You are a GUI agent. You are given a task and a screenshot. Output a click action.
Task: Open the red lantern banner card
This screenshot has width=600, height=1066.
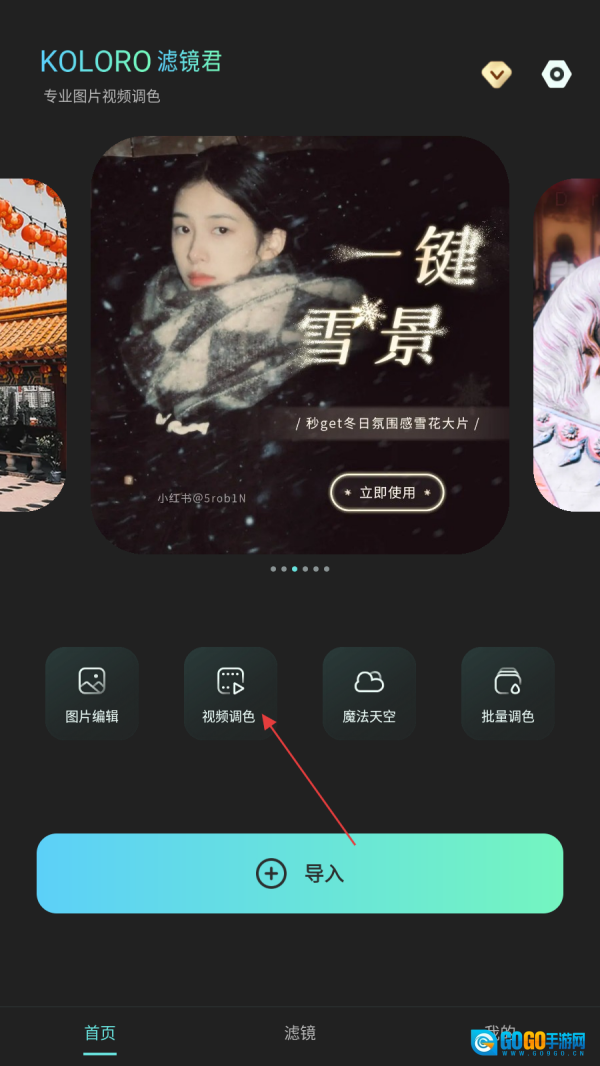[33, 345]
